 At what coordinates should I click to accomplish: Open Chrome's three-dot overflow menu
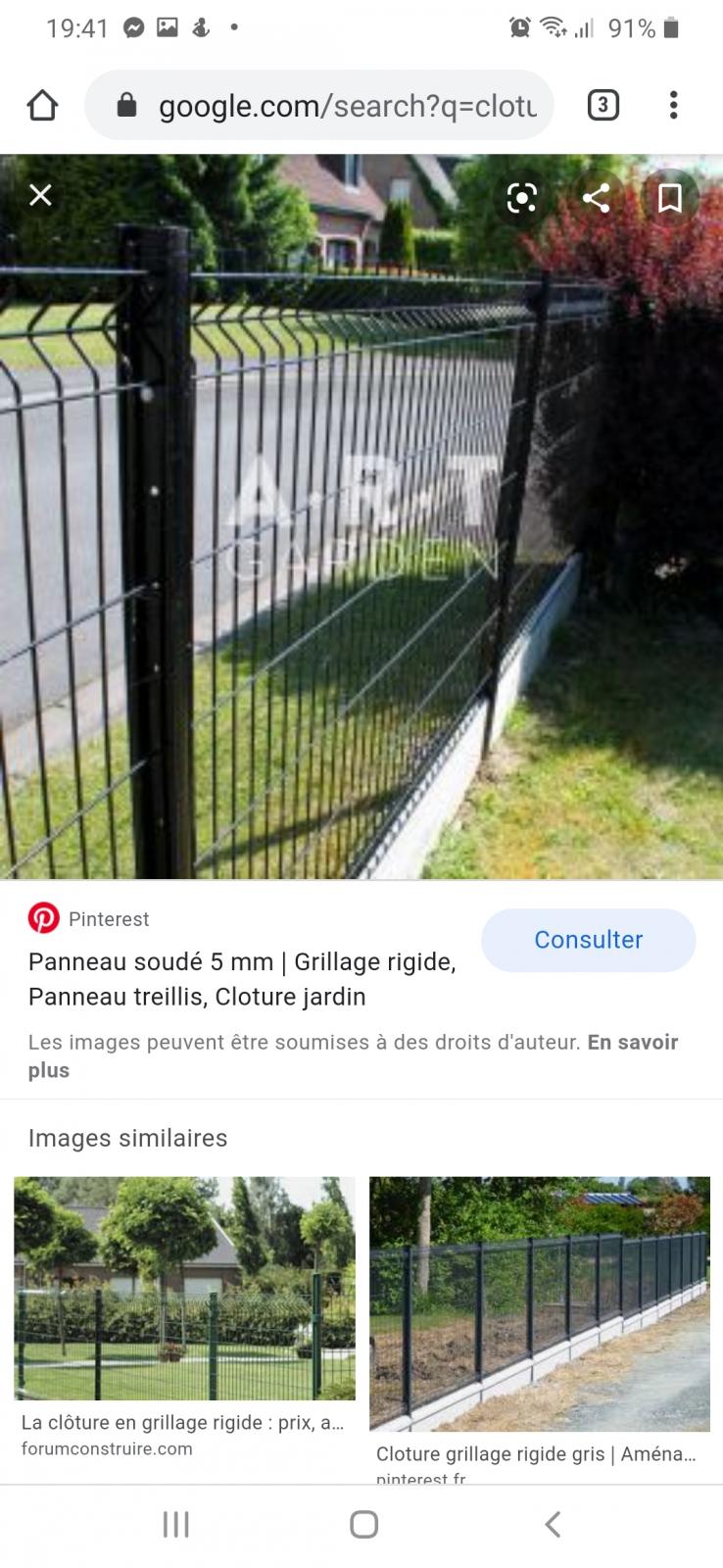point(673,105)
